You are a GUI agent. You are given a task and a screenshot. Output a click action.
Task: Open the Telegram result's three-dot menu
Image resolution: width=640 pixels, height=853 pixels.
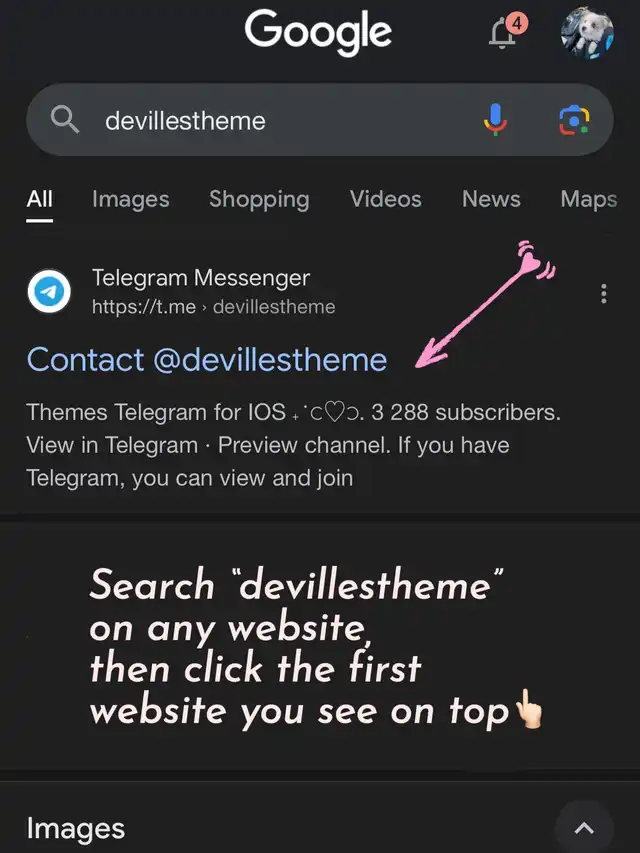point(603,293)
